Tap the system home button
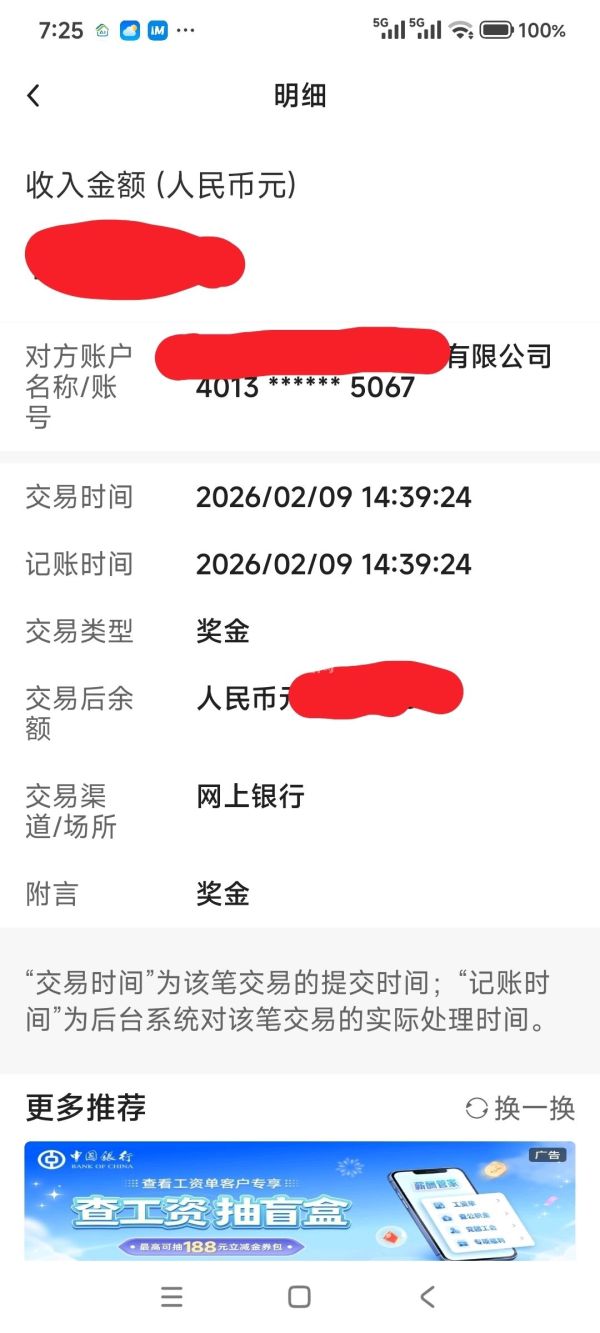This screenshot has width=600, height=1333. [299, 1297]
